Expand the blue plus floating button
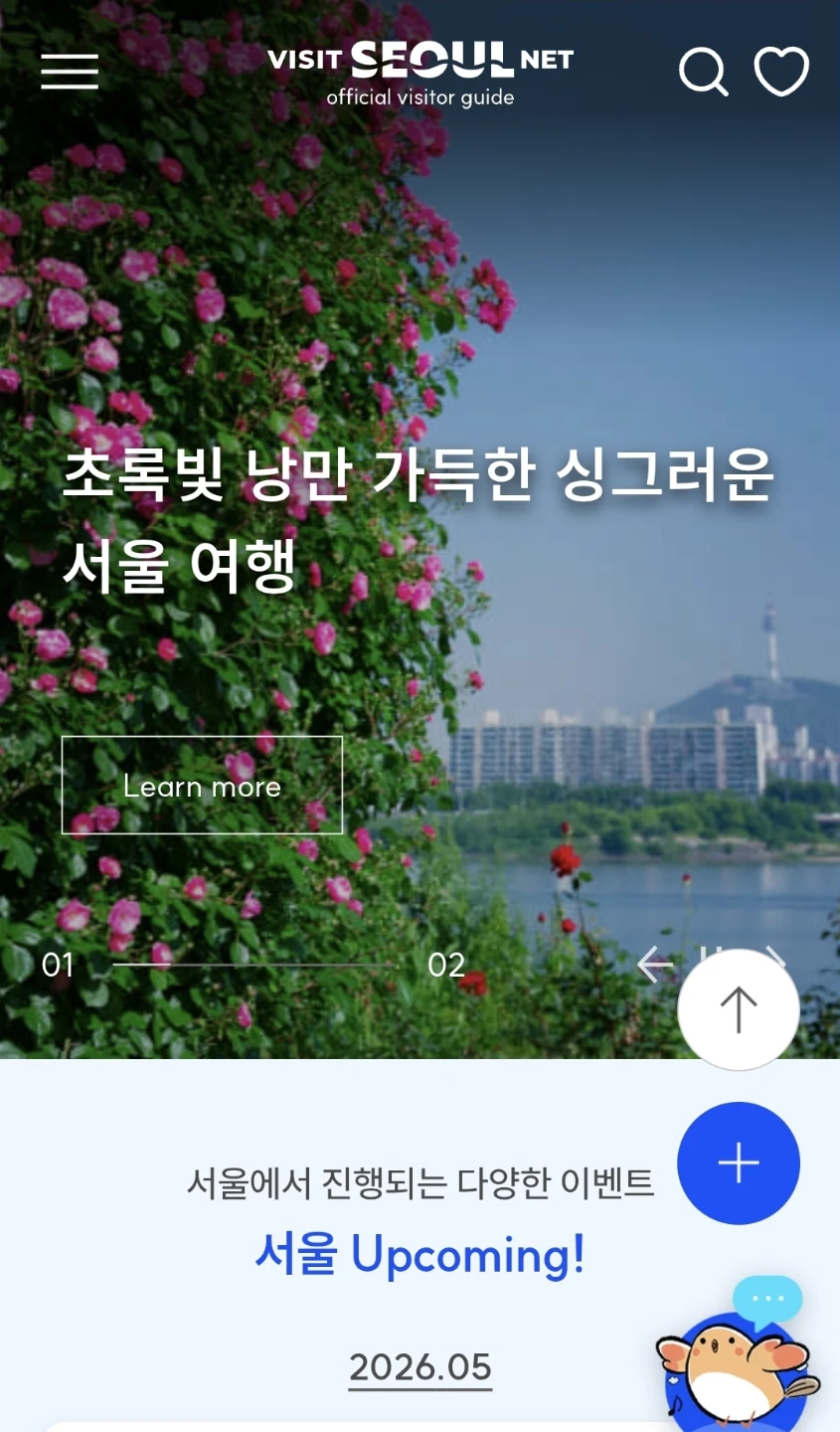 click(739, 1163)
